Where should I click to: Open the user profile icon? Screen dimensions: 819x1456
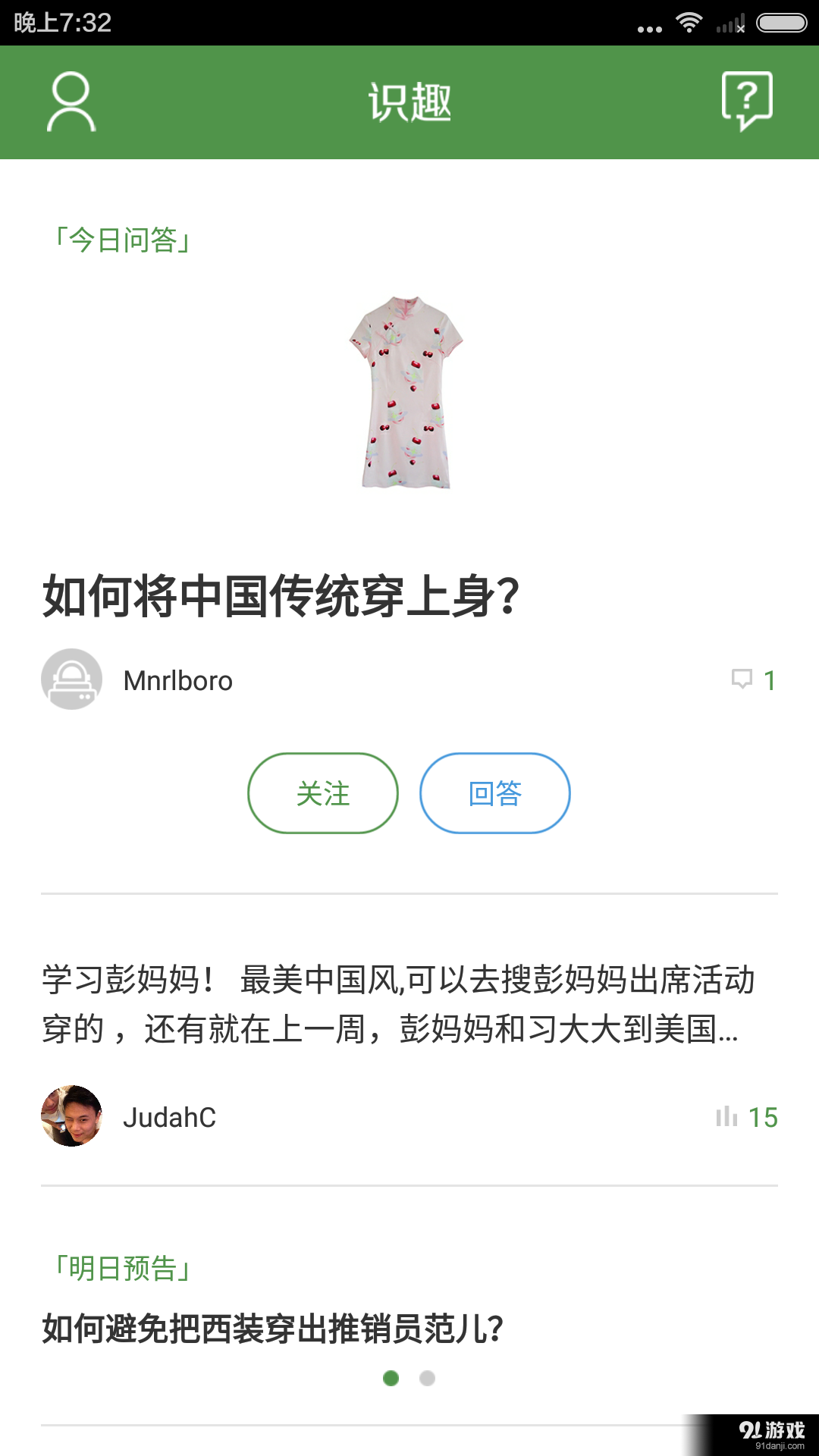[71, 102]
